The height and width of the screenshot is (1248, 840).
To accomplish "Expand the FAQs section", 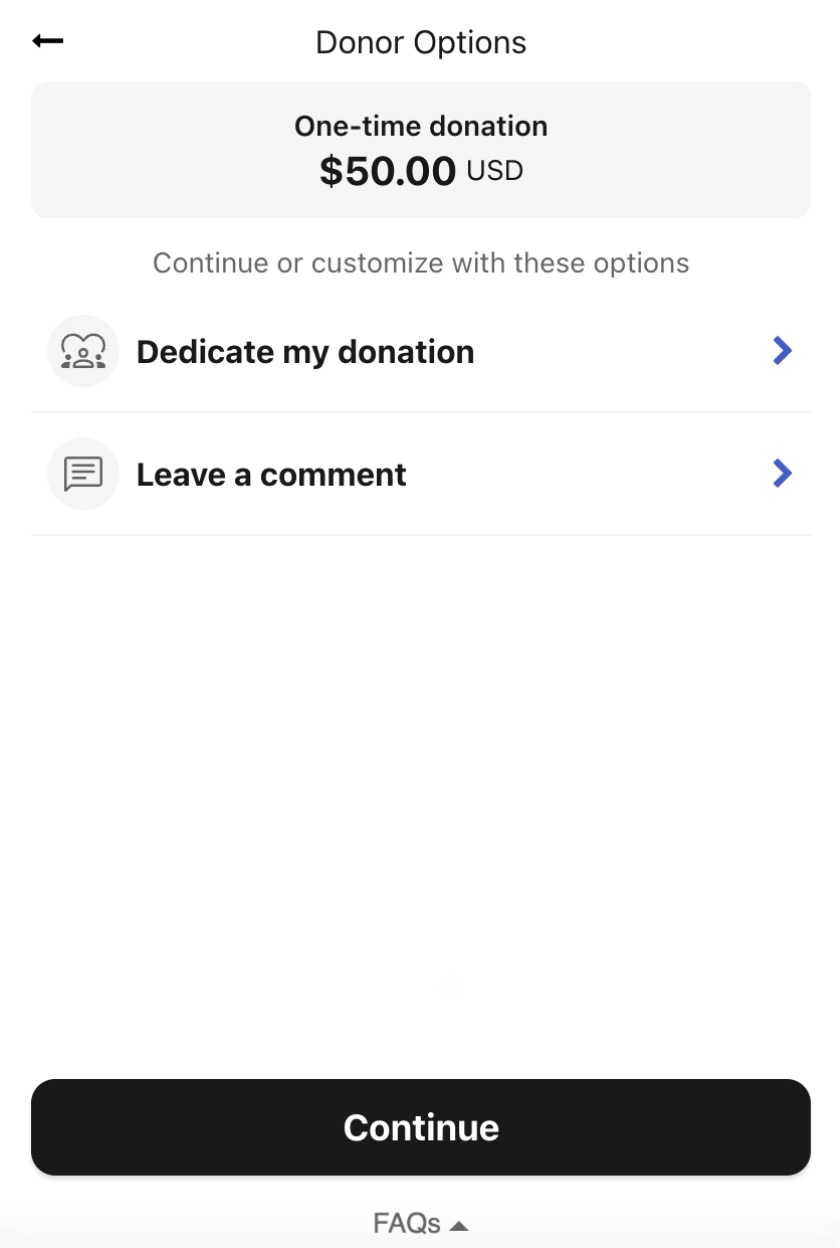I will point(420,1222).
